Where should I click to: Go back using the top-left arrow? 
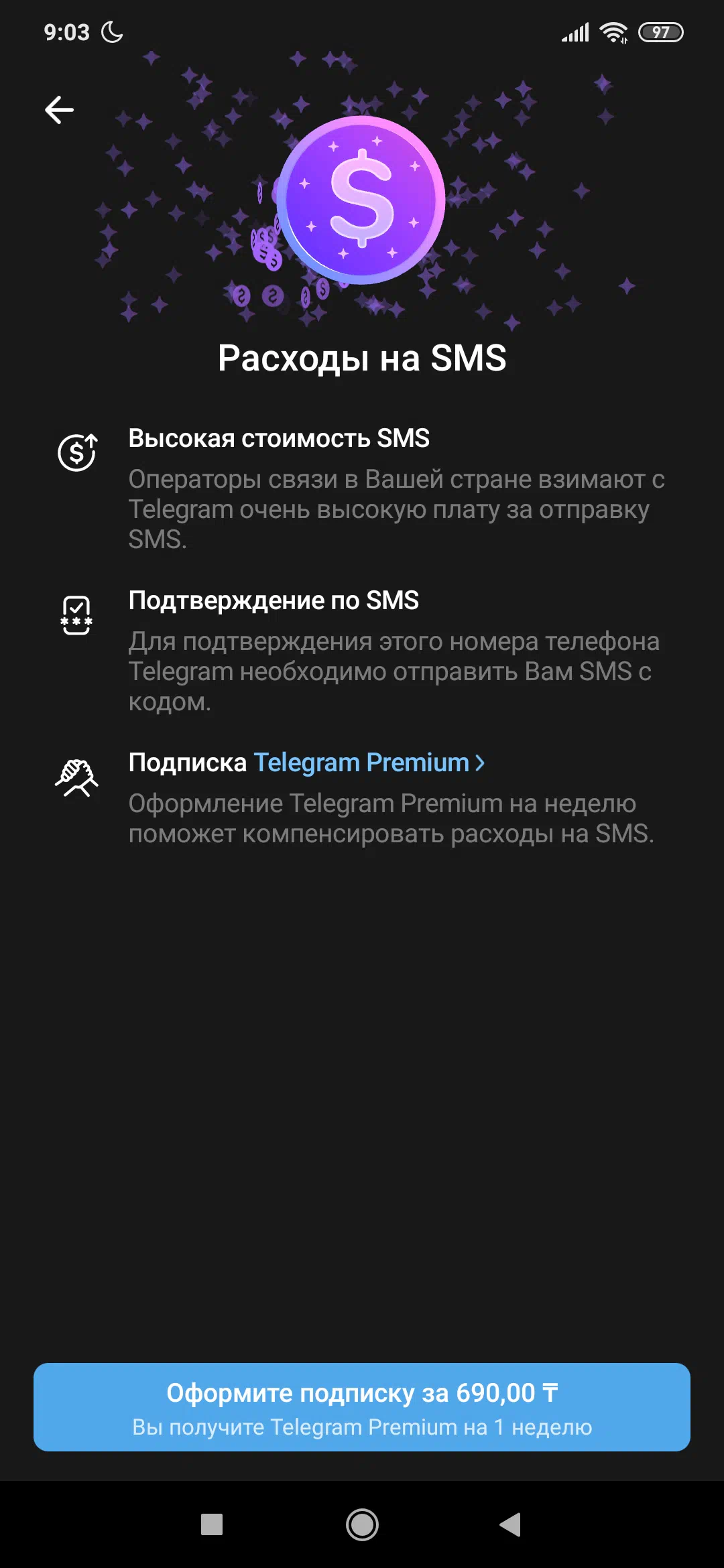pyautogui.click(x=59, y=110)
